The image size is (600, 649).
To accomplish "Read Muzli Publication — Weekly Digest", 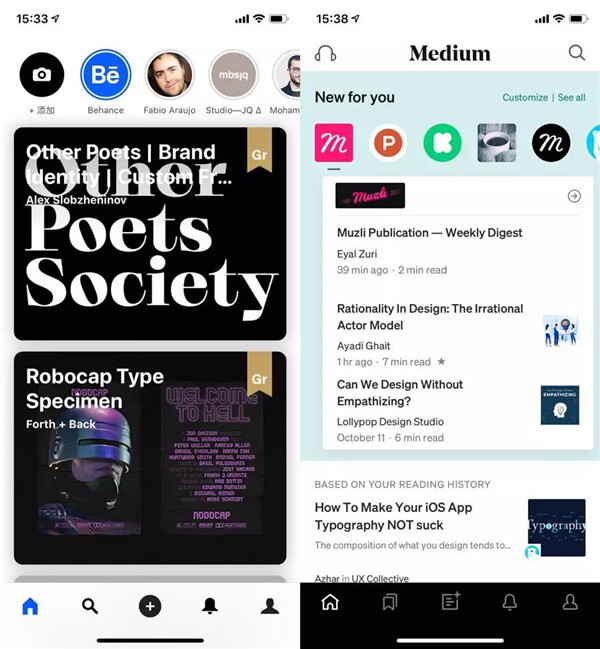I will [x=430, y=233].
